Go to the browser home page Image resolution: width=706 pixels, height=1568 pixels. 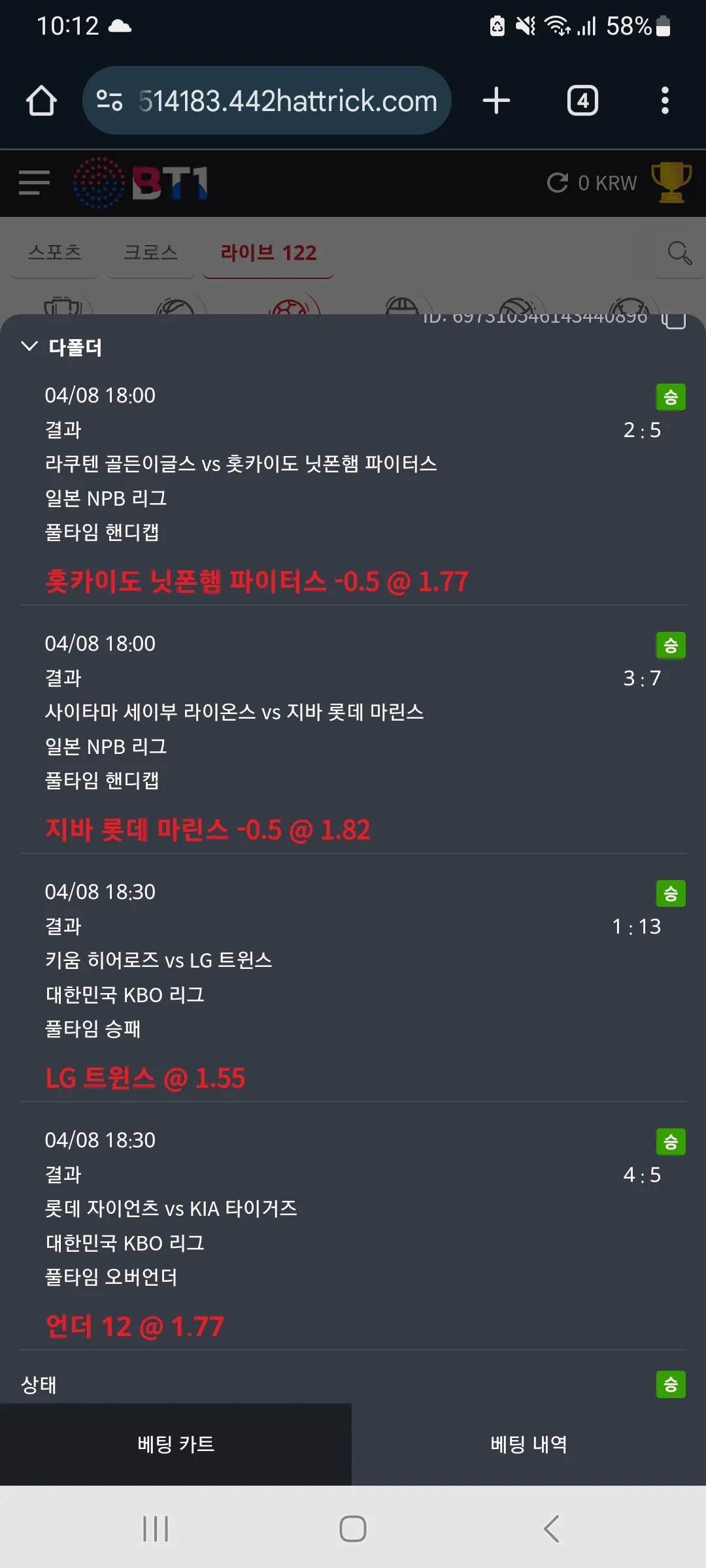click(x=41, y=101)
